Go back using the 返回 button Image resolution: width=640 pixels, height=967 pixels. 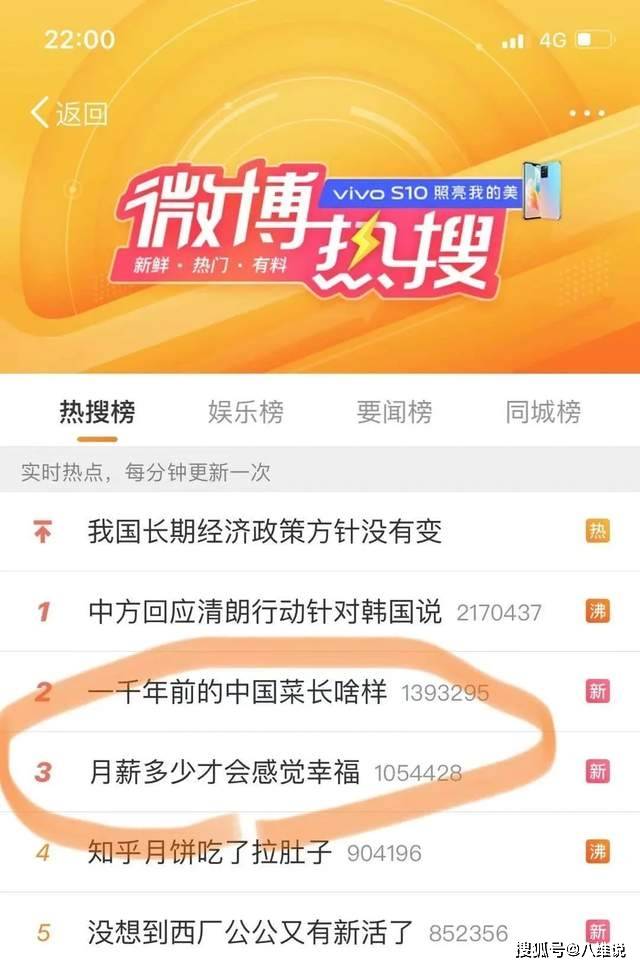[x=69, y=113]
